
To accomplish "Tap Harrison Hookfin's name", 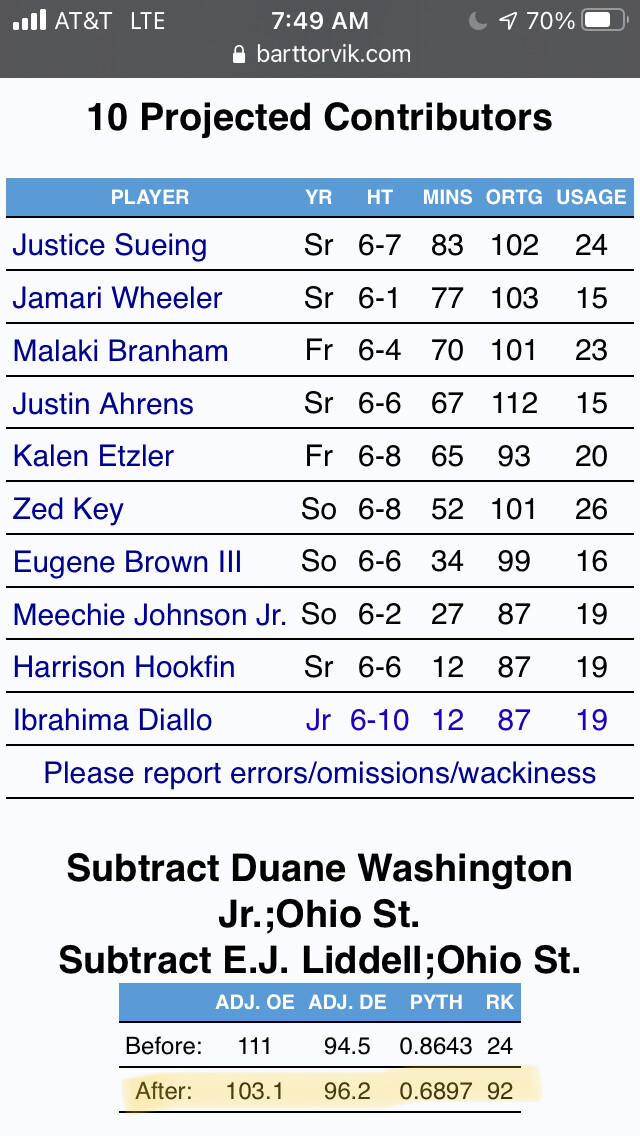I will [x=124, y=667].
